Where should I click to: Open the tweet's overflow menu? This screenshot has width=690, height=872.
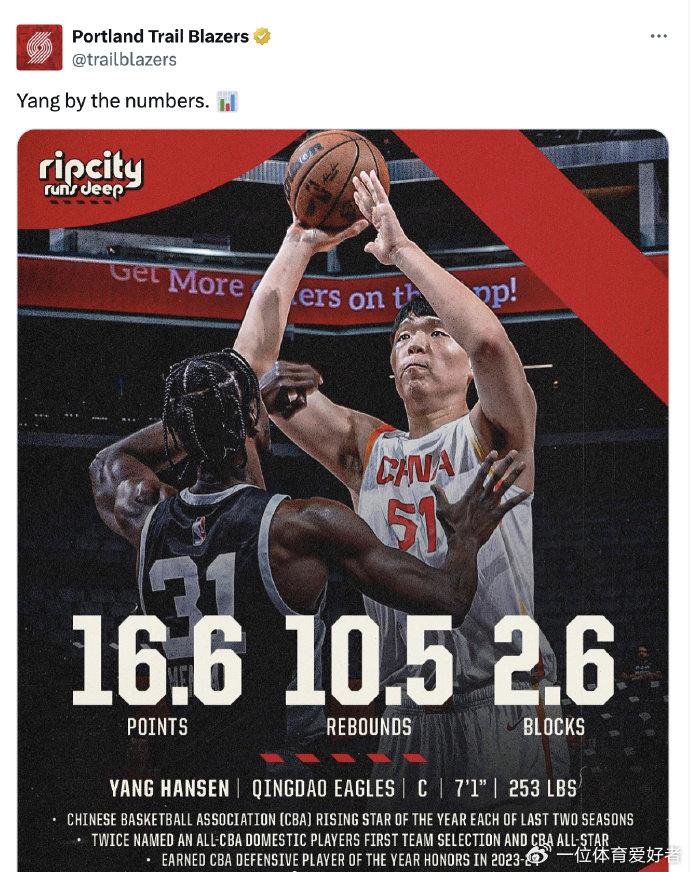click(x=658, y=36)
